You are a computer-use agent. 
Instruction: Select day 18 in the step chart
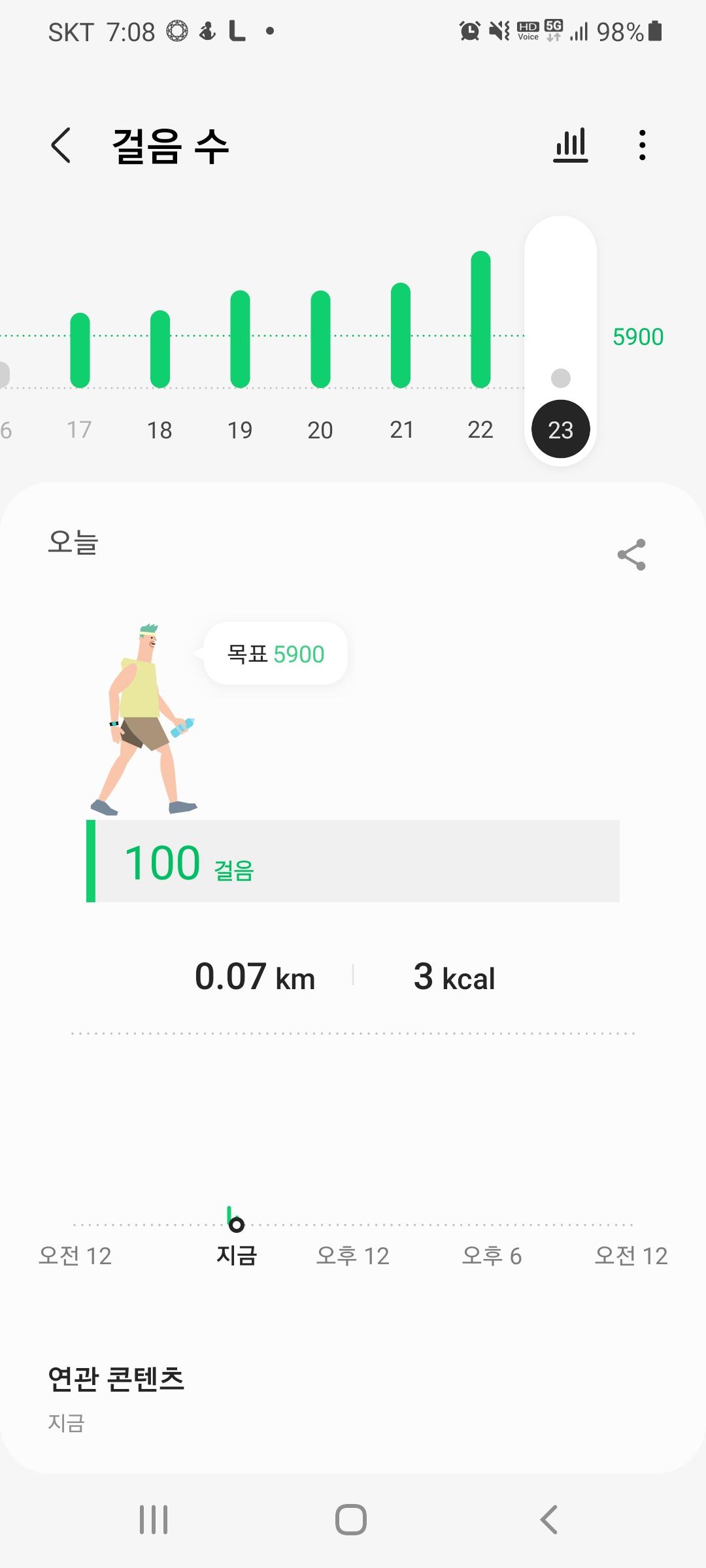click(160, 353)
